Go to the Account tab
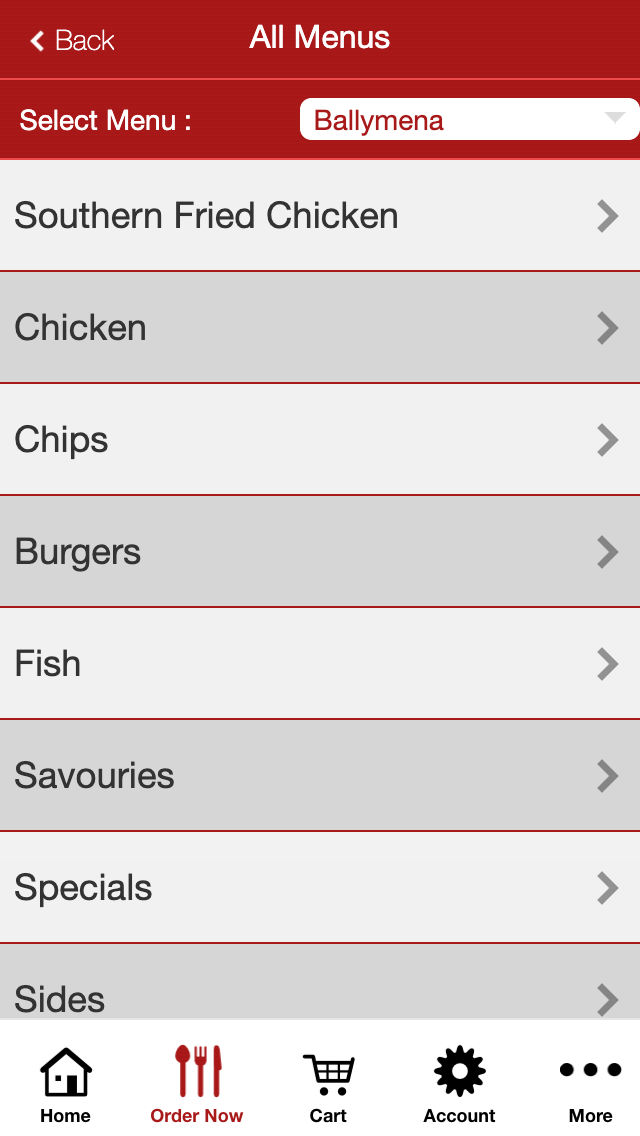The height and width of the screenshot is (1136, 640). point(460,1085)
